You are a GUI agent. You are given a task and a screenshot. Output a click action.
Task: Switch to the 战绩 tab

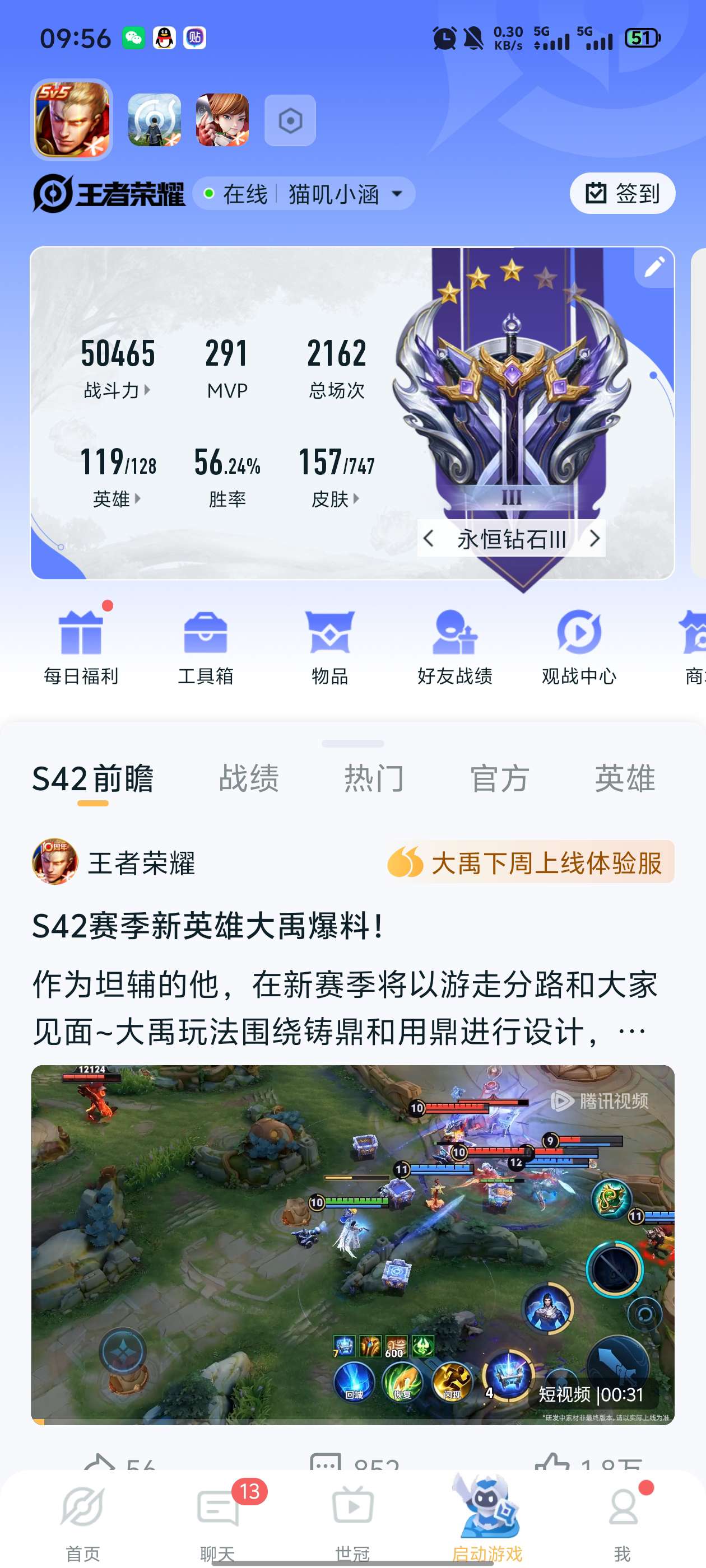click(x=249, y=779)
